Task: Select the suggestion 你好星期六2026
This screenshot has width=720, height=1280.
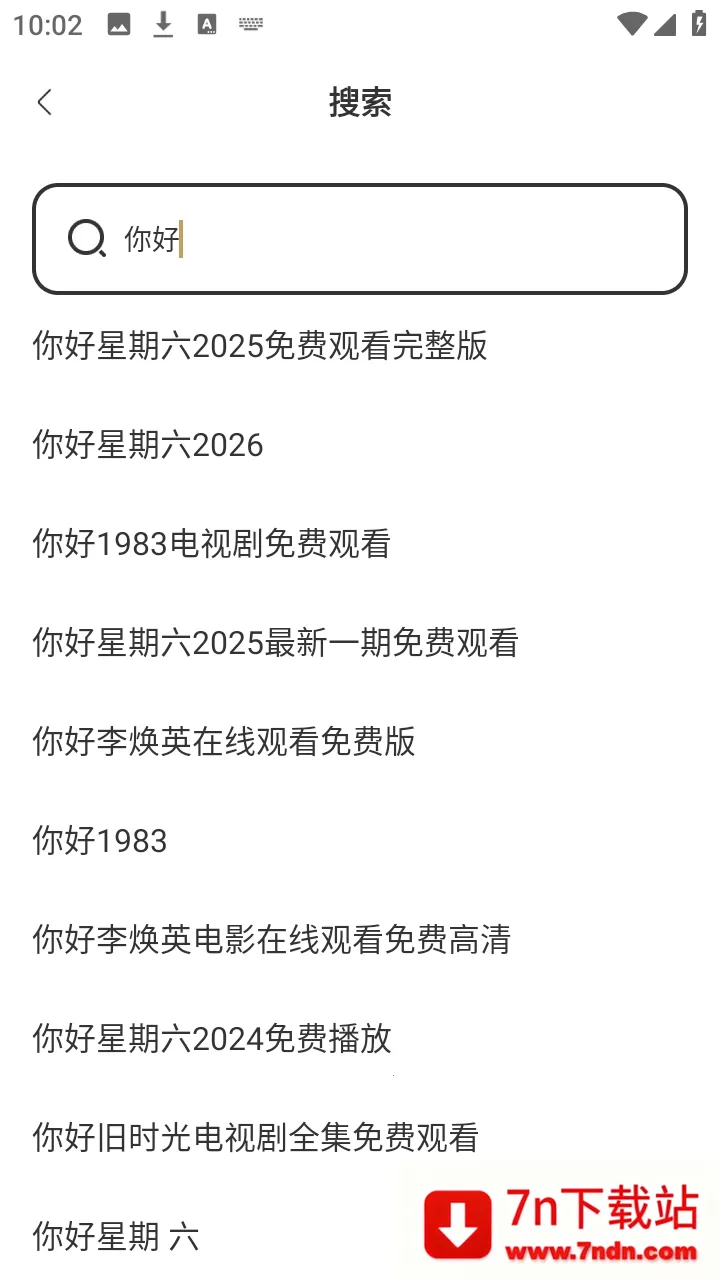Action: tap(146, 445)
